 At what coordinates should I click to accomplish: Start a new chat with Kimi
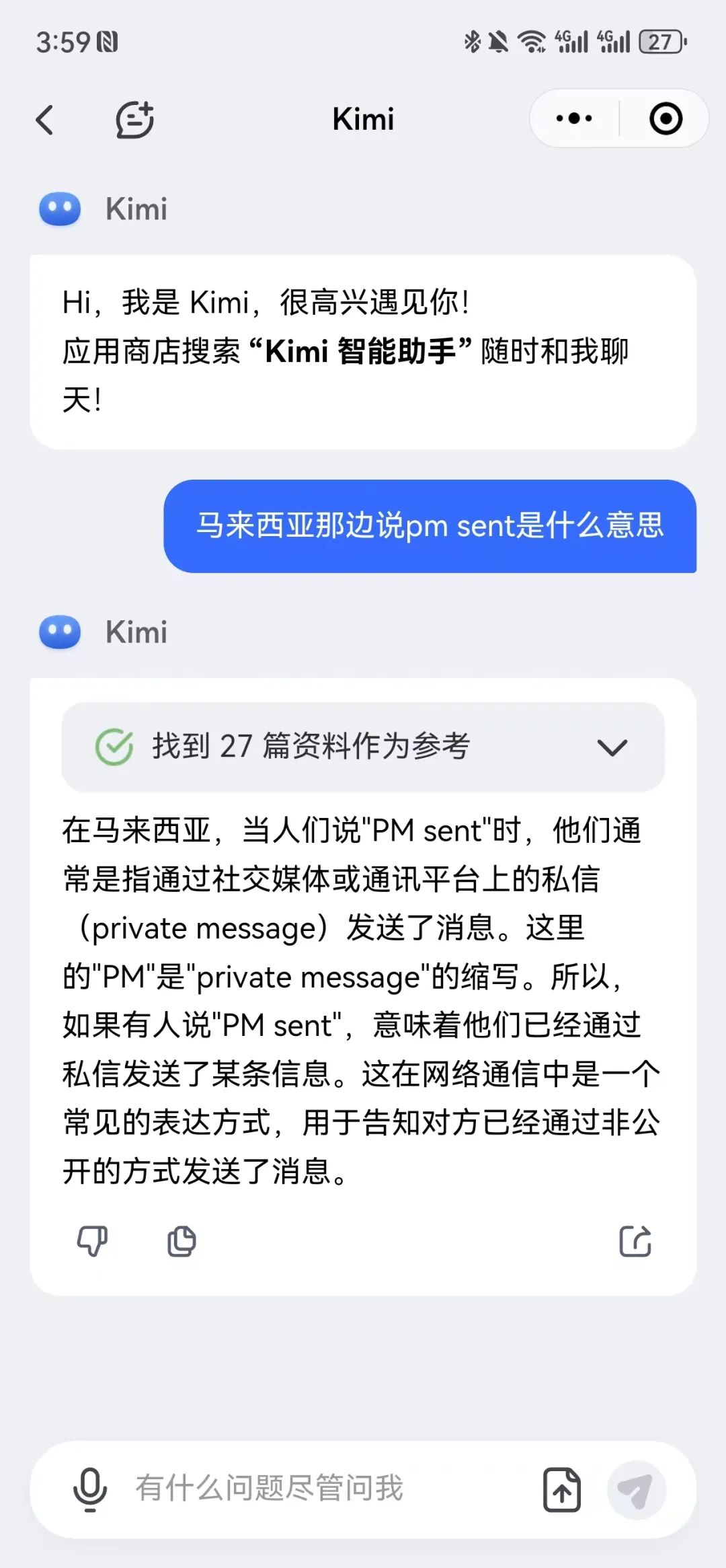pyautogui.click(x=134, y=120)
